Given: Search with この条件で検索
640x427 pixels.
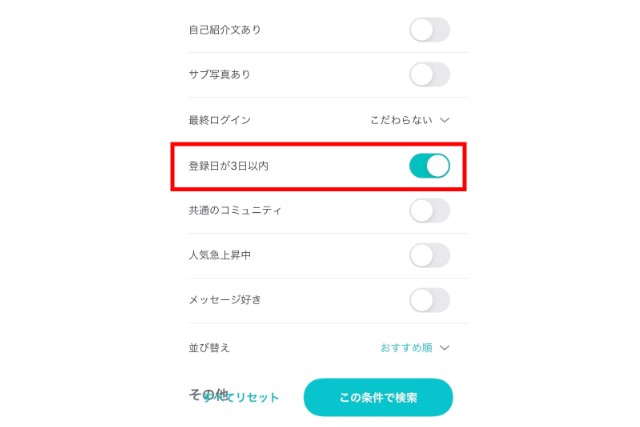Looking at the screenshot, I should click(378, 398).
